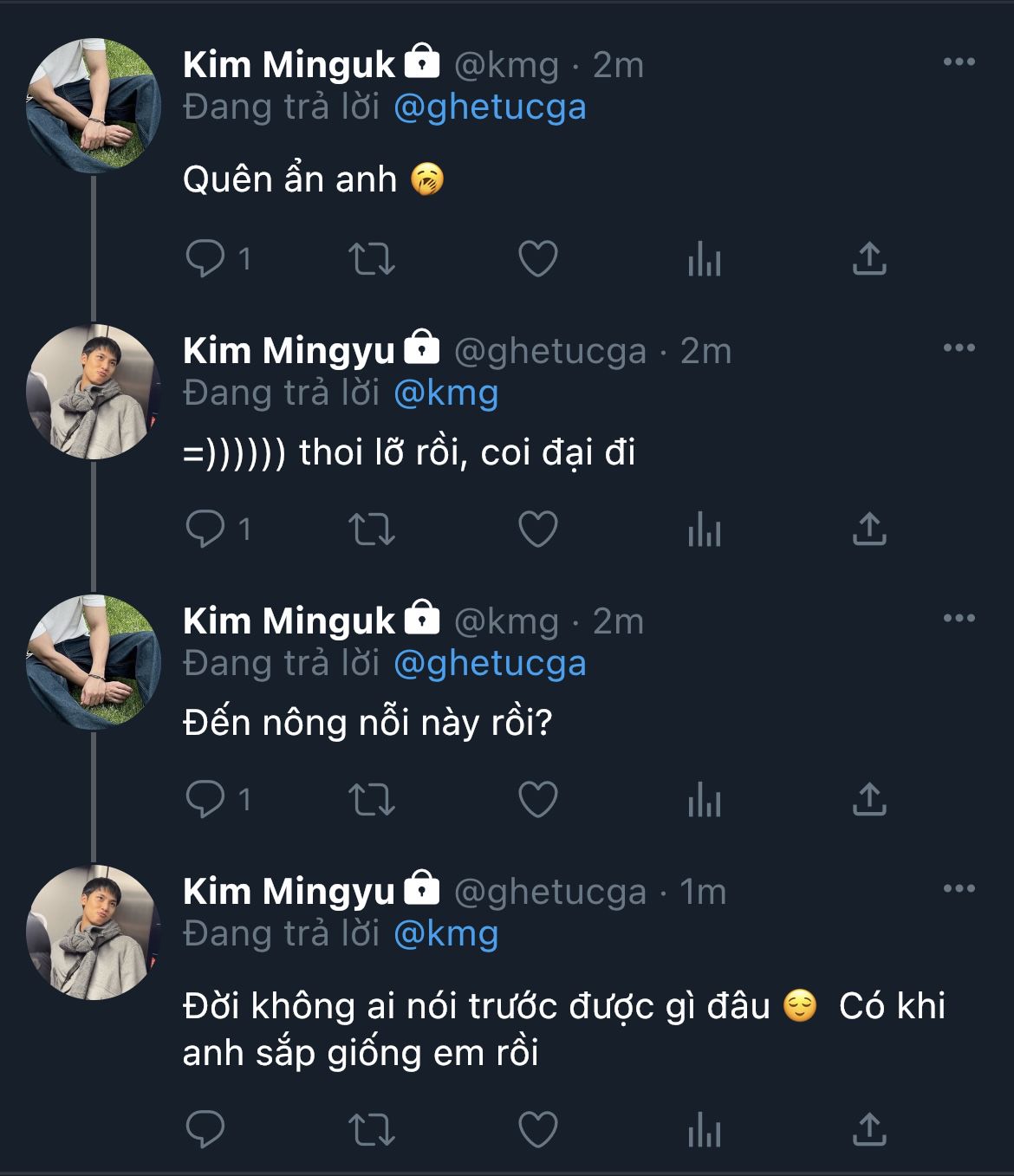Screen dimensions: 1014x1176
Task: Reply to "Đời không ai nói trước" tweet
Action: pyautogui.click(x=205, y=1129)
